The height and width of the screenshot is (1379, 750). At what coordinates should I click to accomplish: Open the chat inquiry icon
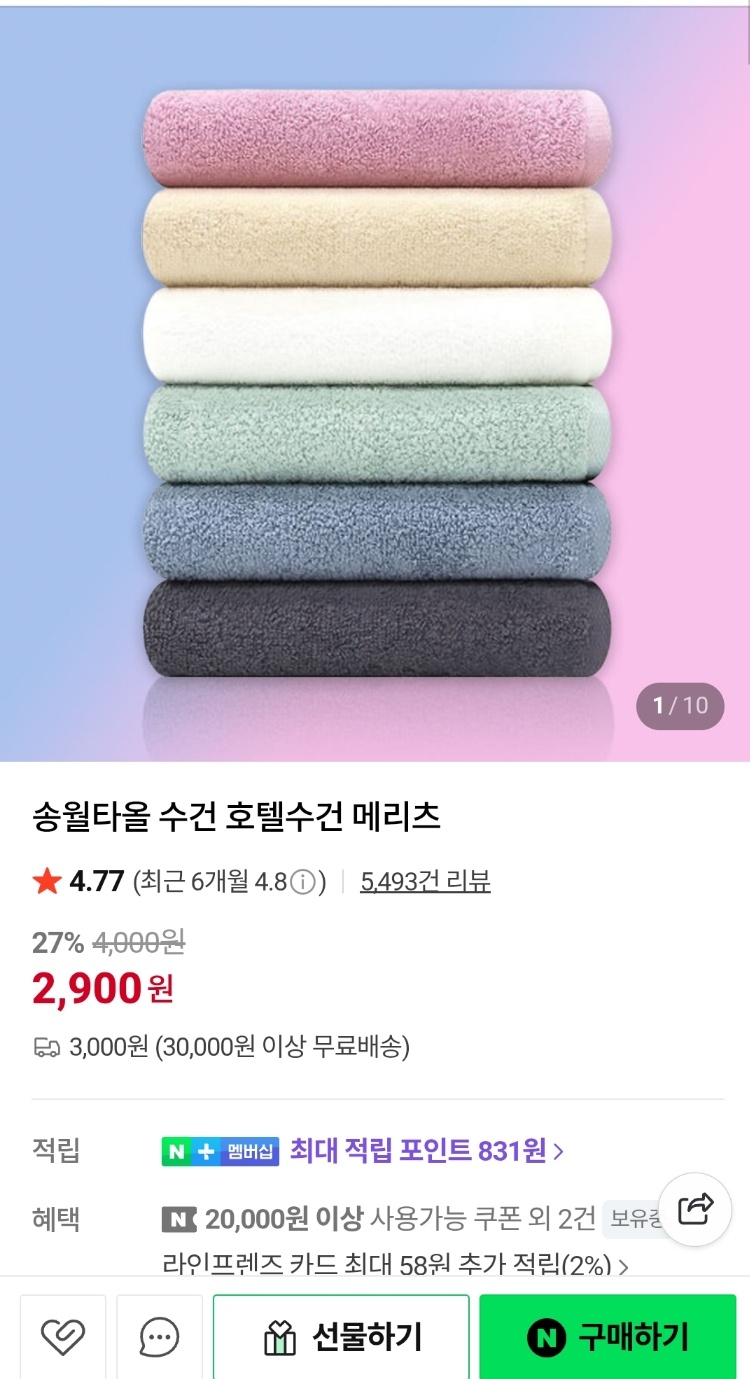159,1337
